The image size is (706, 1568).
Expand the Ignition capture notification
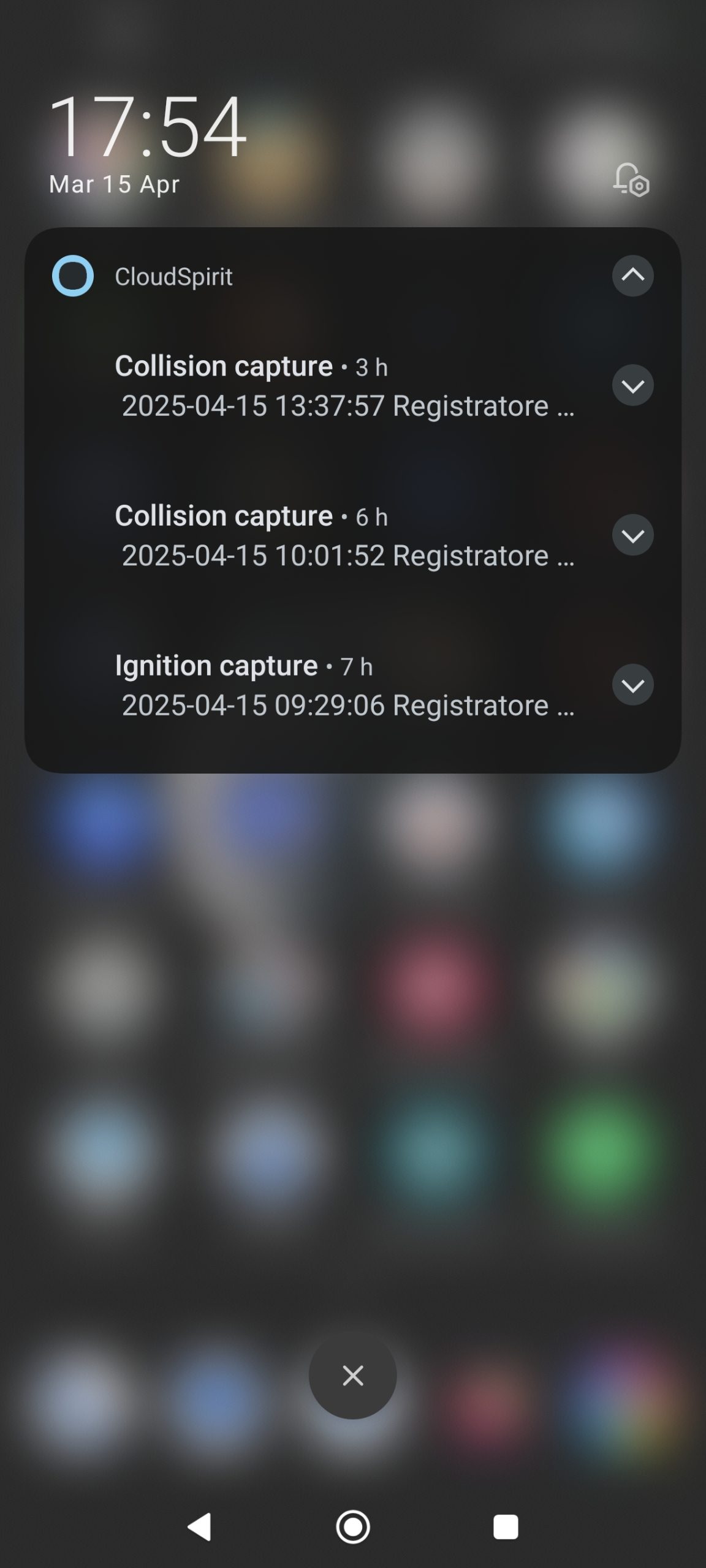point(632,685)
